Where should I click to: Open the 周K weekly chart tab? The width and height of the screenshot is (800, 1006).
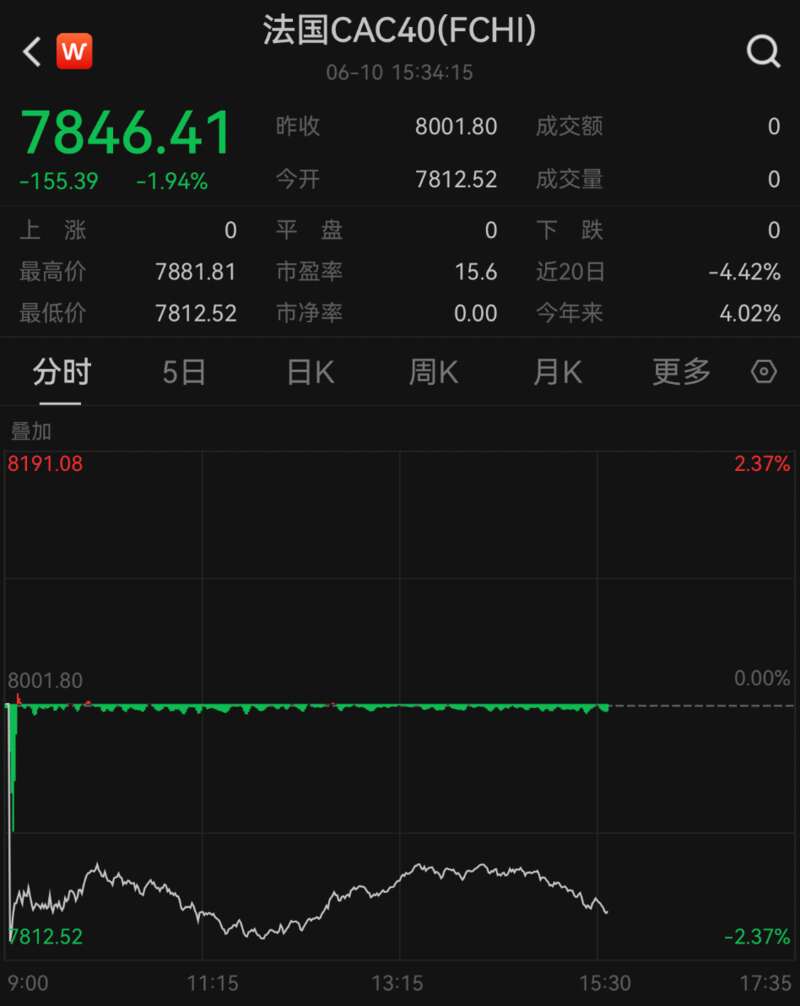434,371
